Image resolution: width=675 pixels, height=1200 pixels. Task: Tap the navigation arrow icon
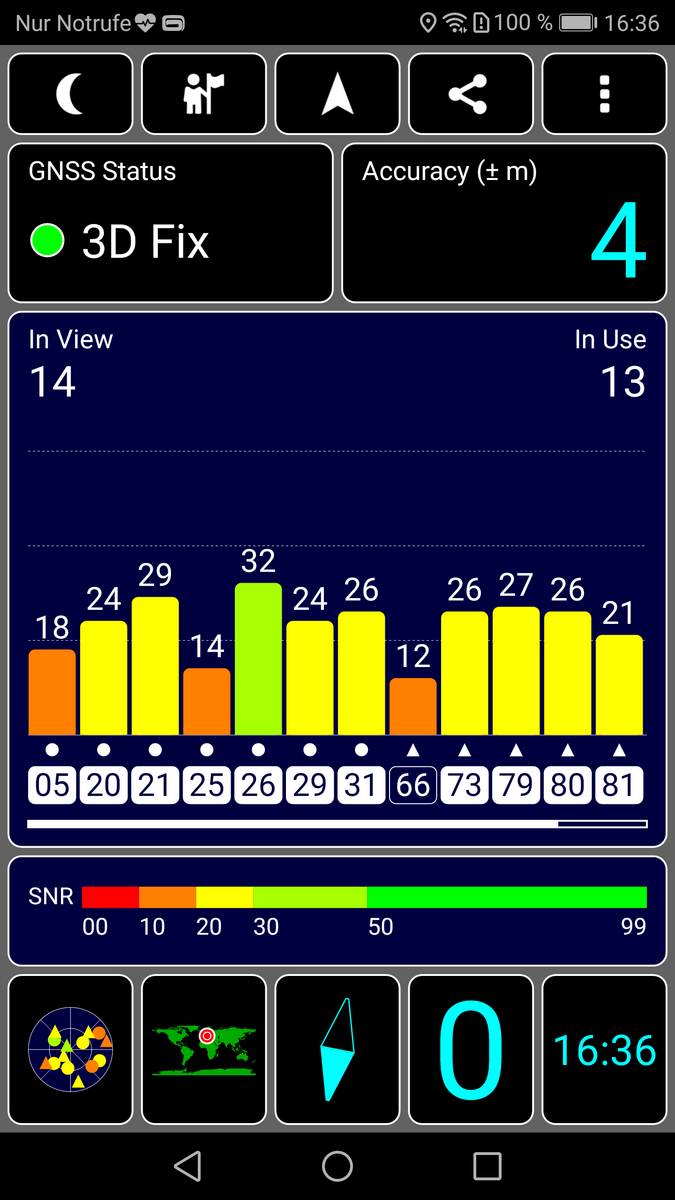tap(337, 94)
